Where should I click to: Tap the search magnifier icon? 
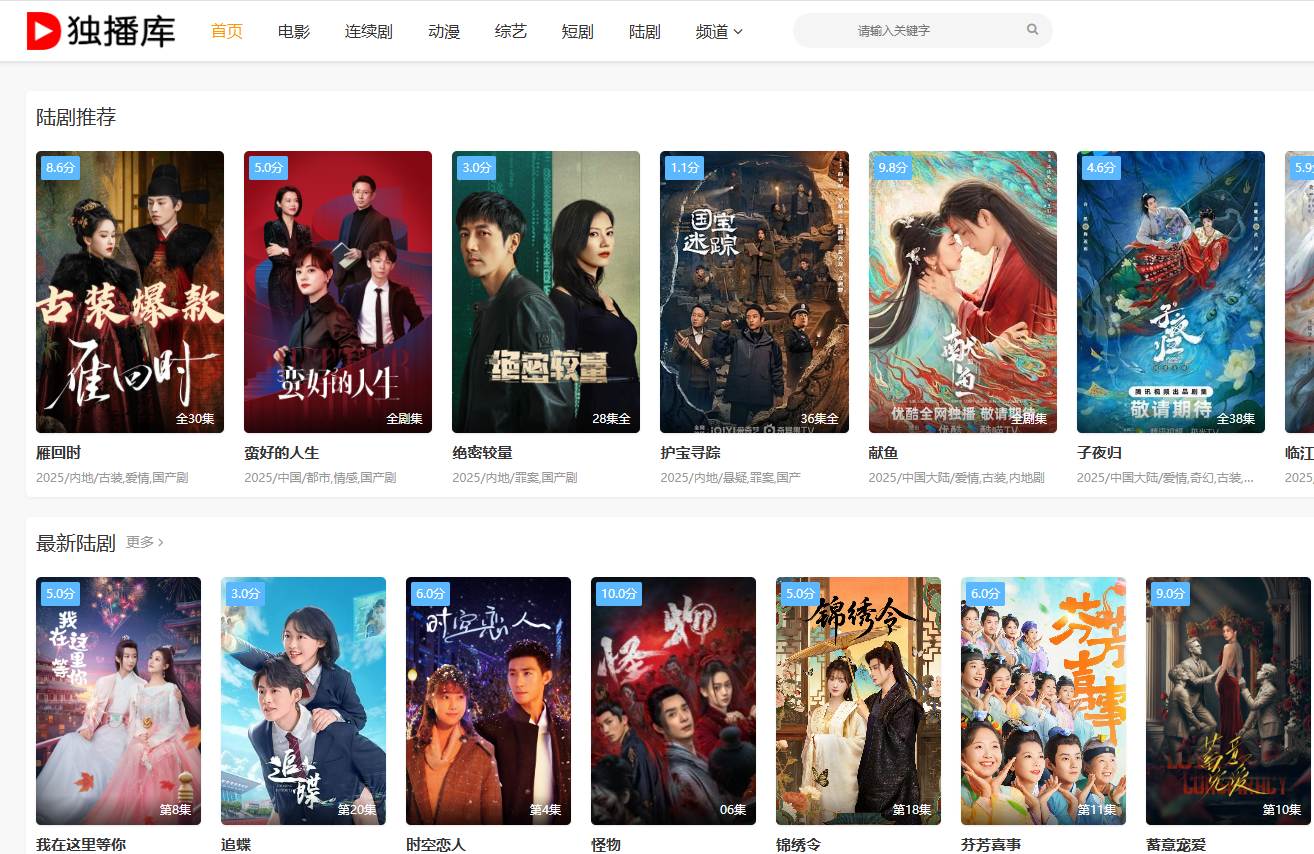pyautogui.click(x=1032, y=30)
